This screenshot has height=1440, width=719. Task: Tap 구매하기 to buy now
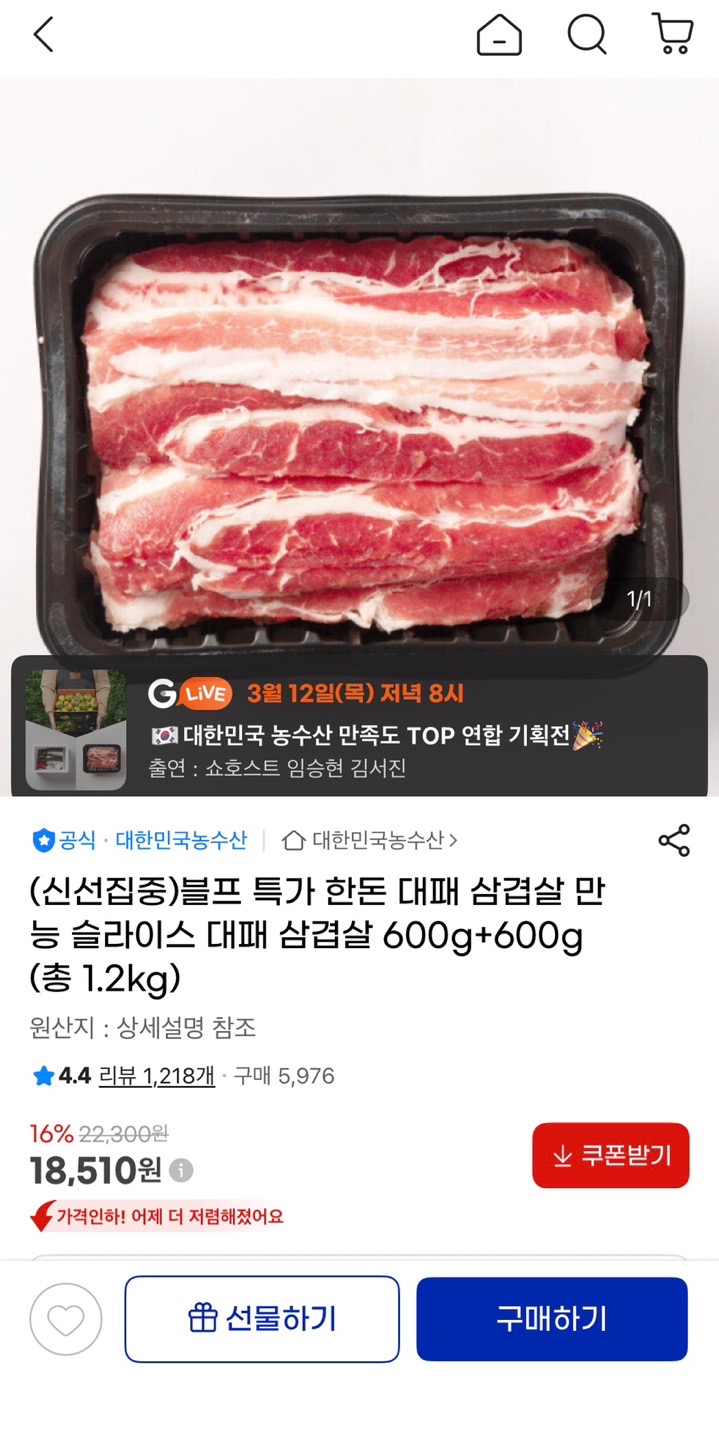552,1319
